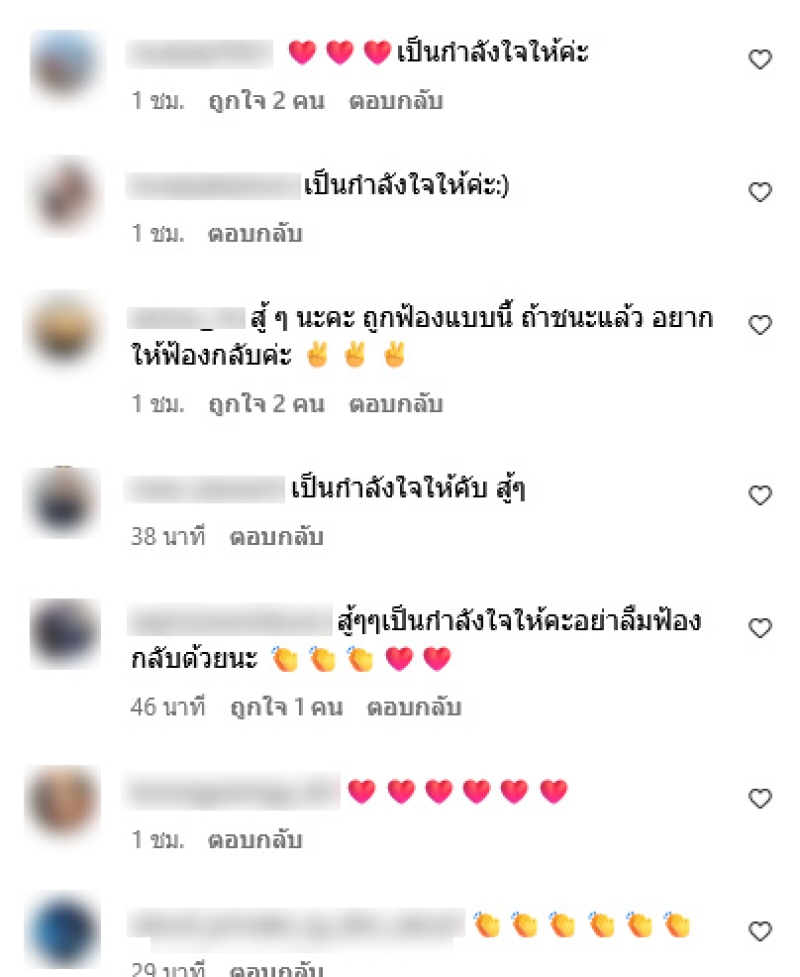Like the comment starting "สู้ ๆ นะคะ ถูกฟ้องแบบนี้"
Image resolution: width=800 pixels, height=977 pixels.
(760, 325)
